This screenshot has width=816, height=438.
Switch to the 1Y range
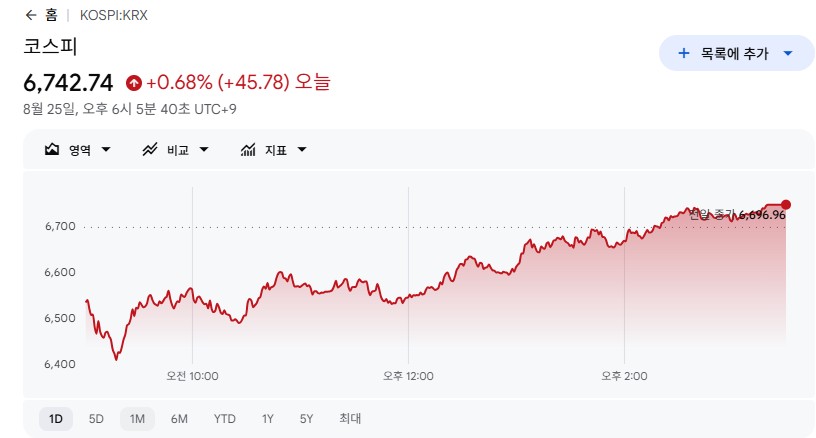tap(267, 419)
